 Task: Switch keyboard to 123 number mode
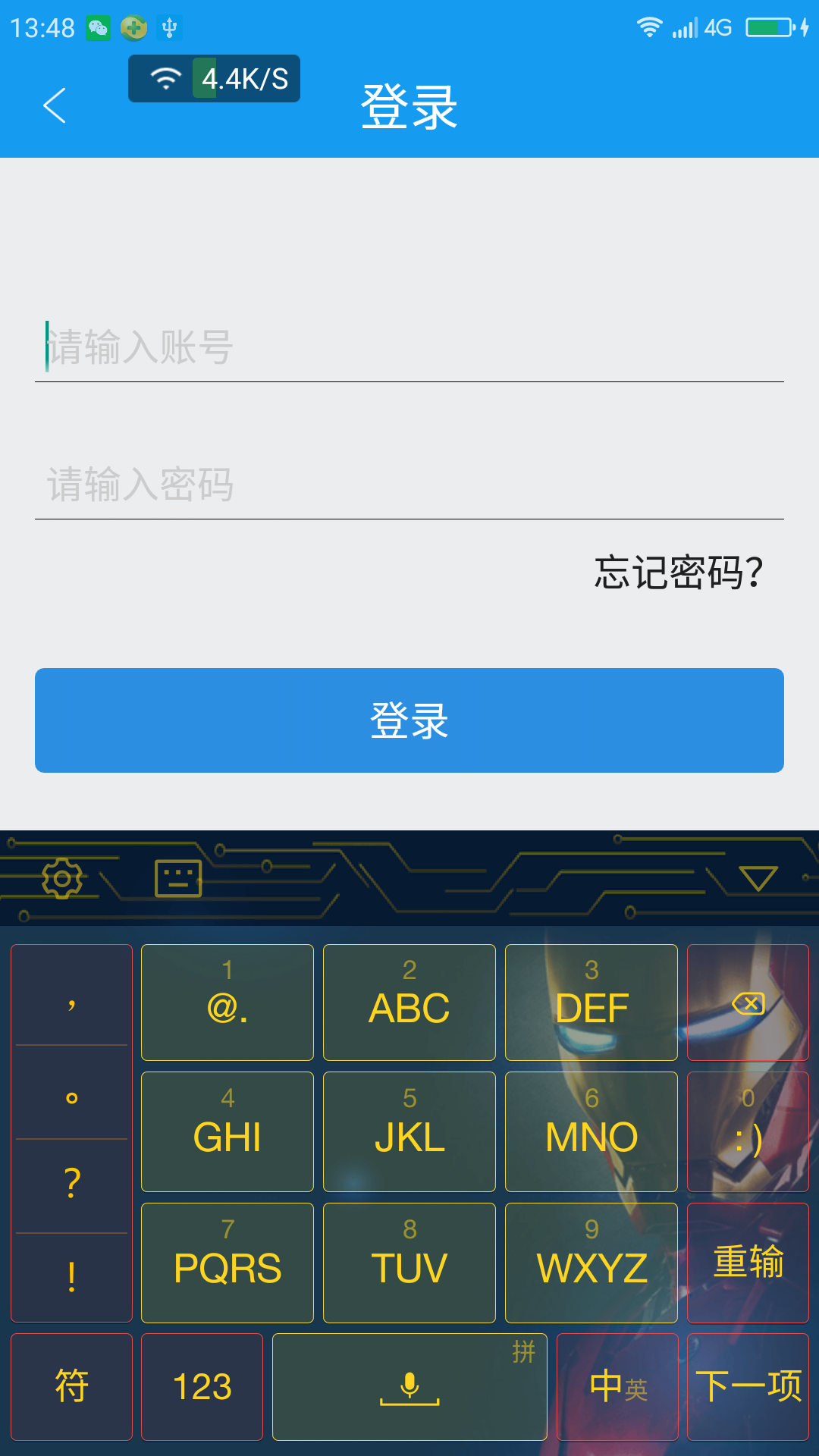point(202,1386)
